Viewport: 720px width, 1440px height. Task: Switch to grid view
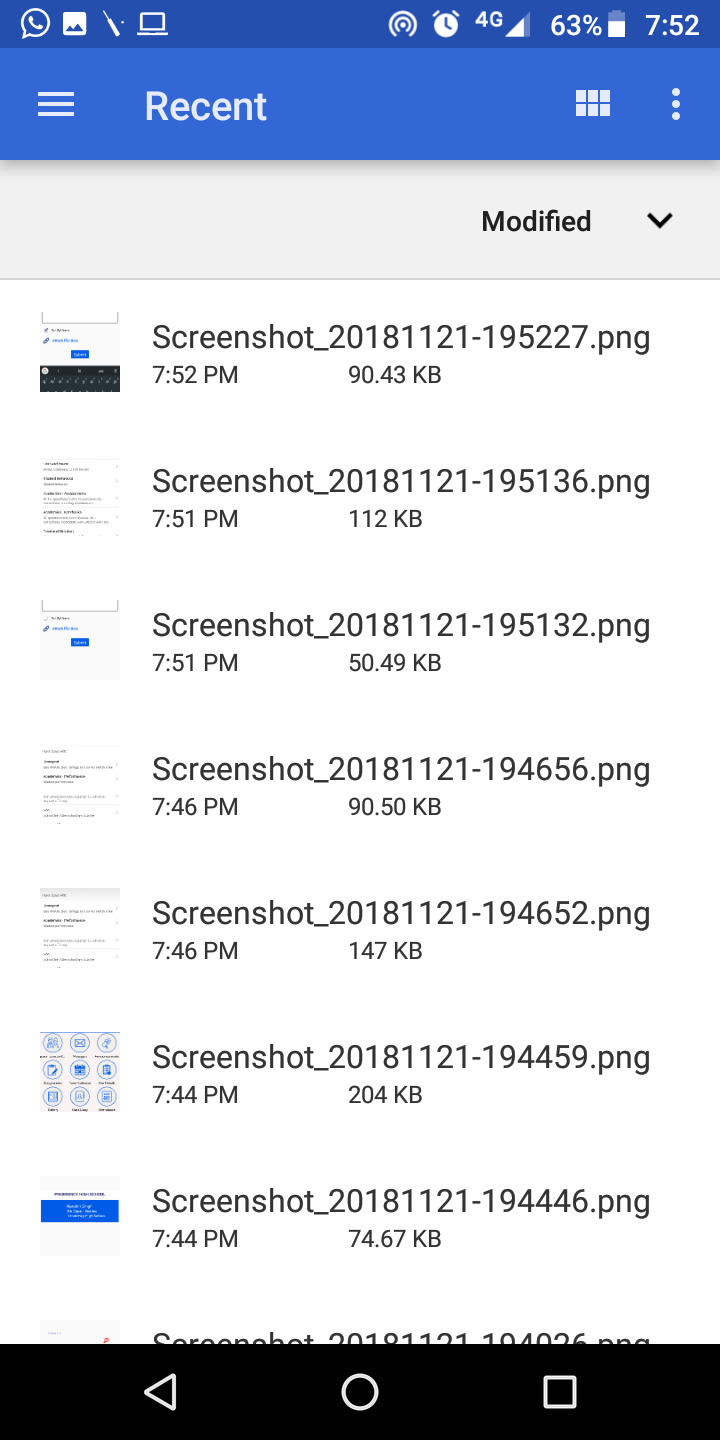tap(593, 104)
